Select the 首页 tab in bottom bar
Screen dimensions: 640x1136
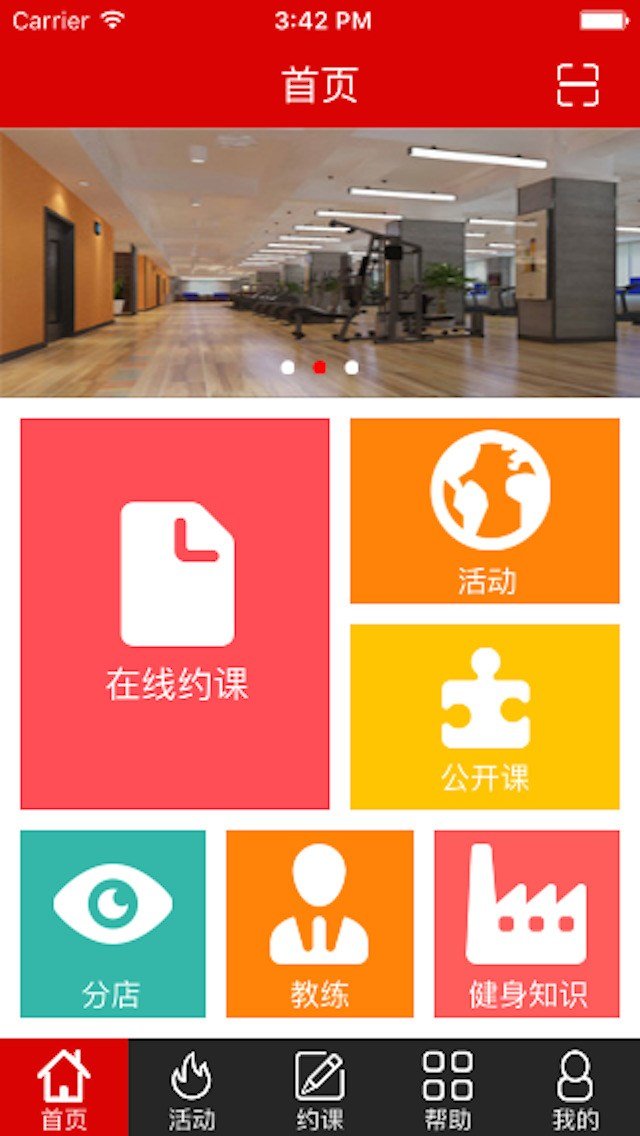tap(64, 1087)
